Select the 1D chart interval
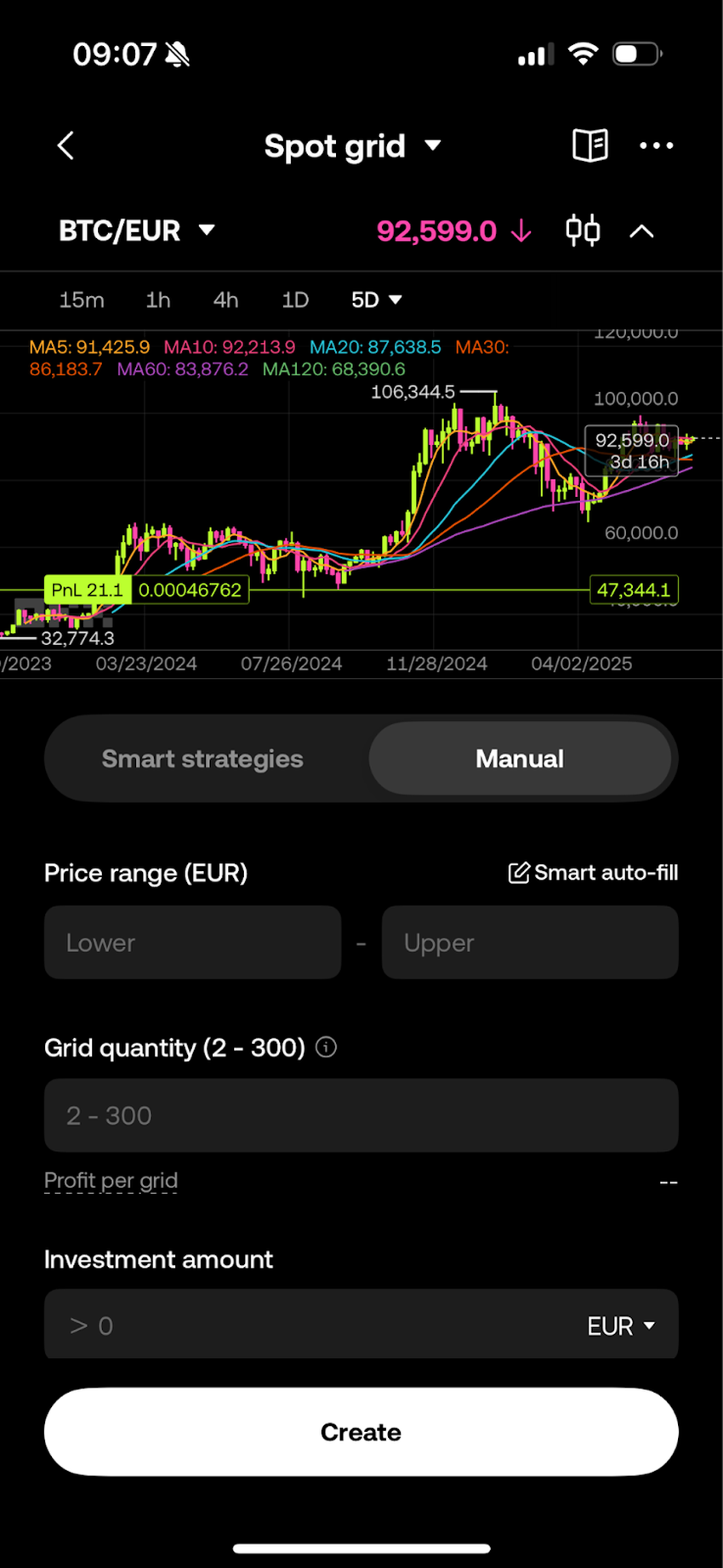The height and width of the screenshot is (1568, 723). 295,300
